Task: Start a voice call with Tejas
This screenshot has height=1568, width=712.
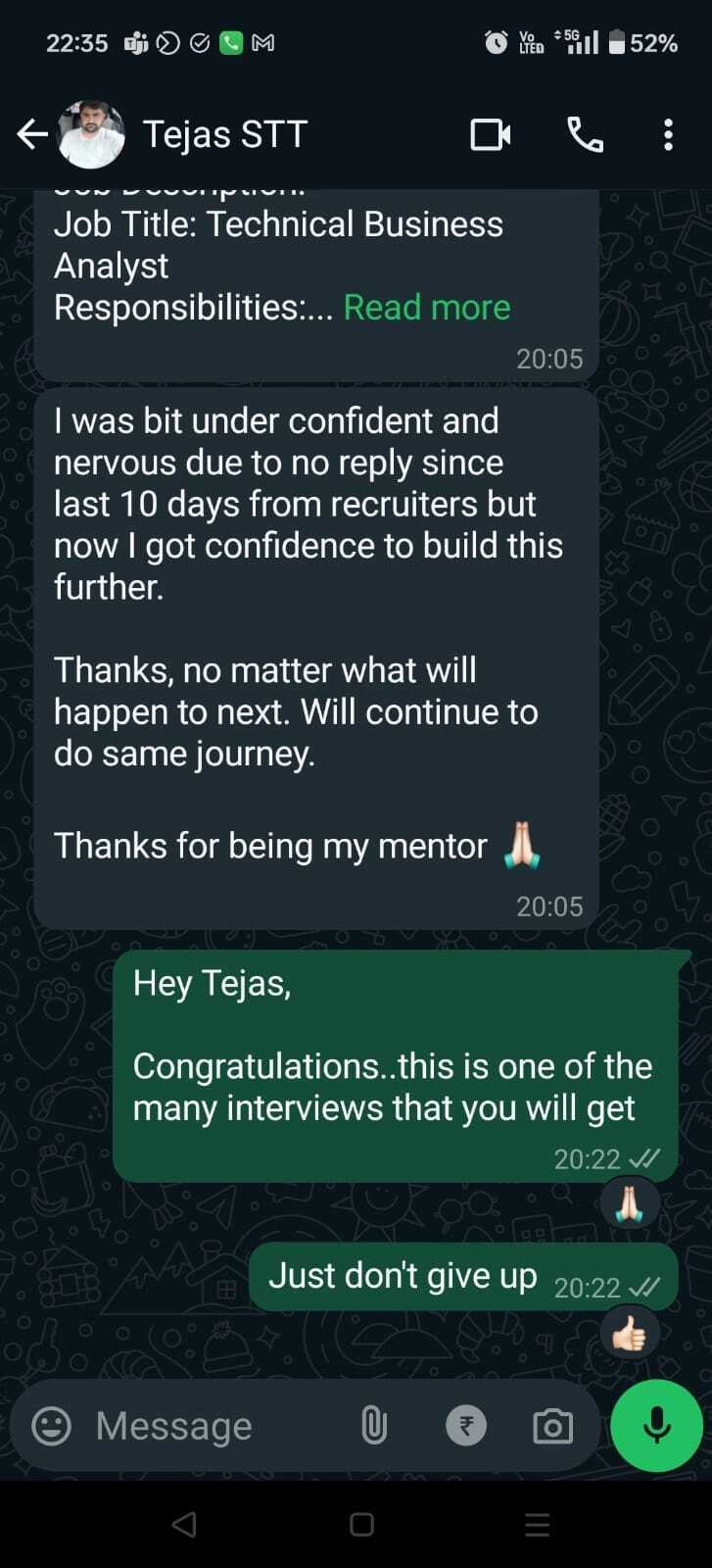Action: [585, 136]
